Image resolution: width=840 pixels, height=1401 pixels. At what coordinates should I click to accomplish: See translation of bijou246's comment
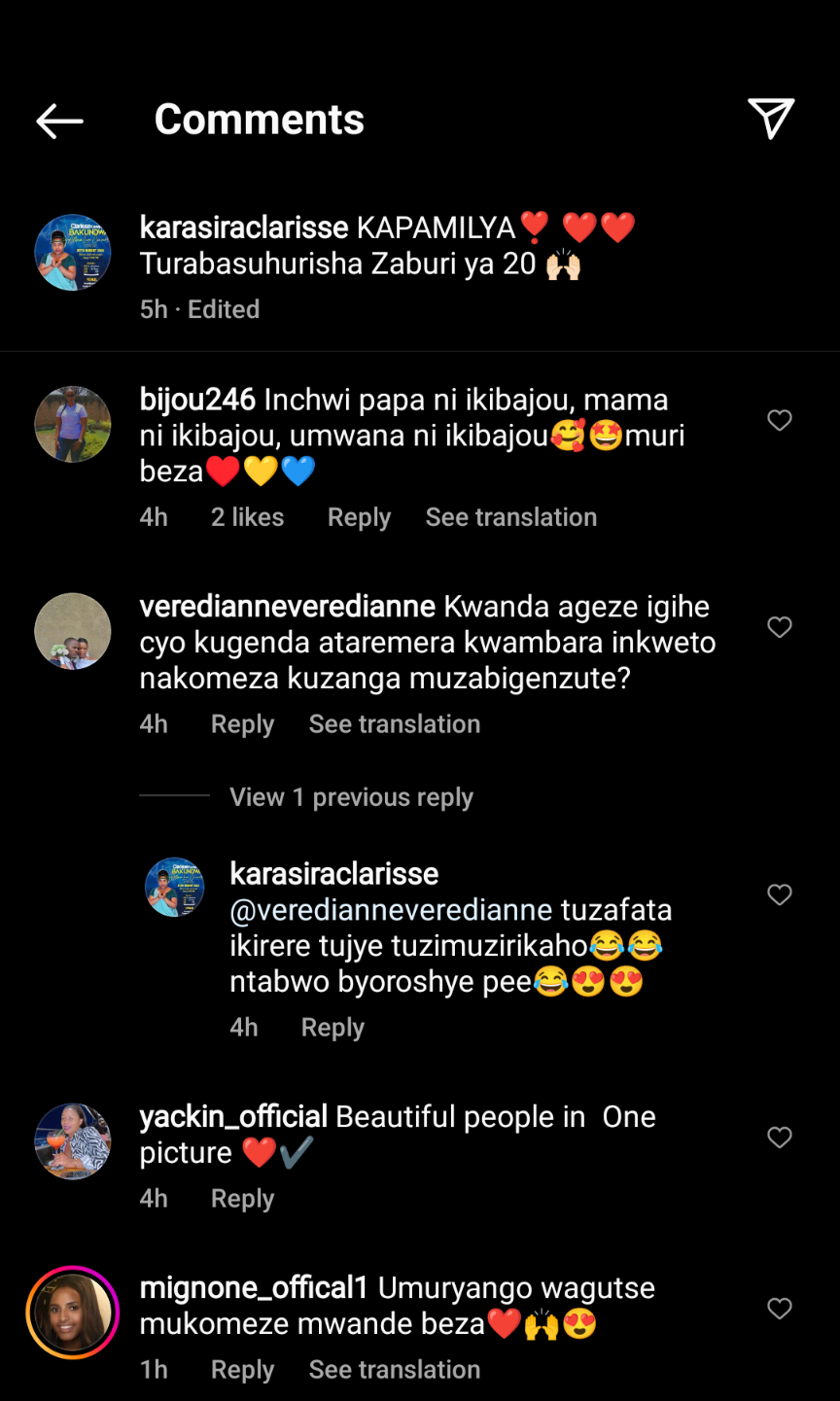coord(510,517)
